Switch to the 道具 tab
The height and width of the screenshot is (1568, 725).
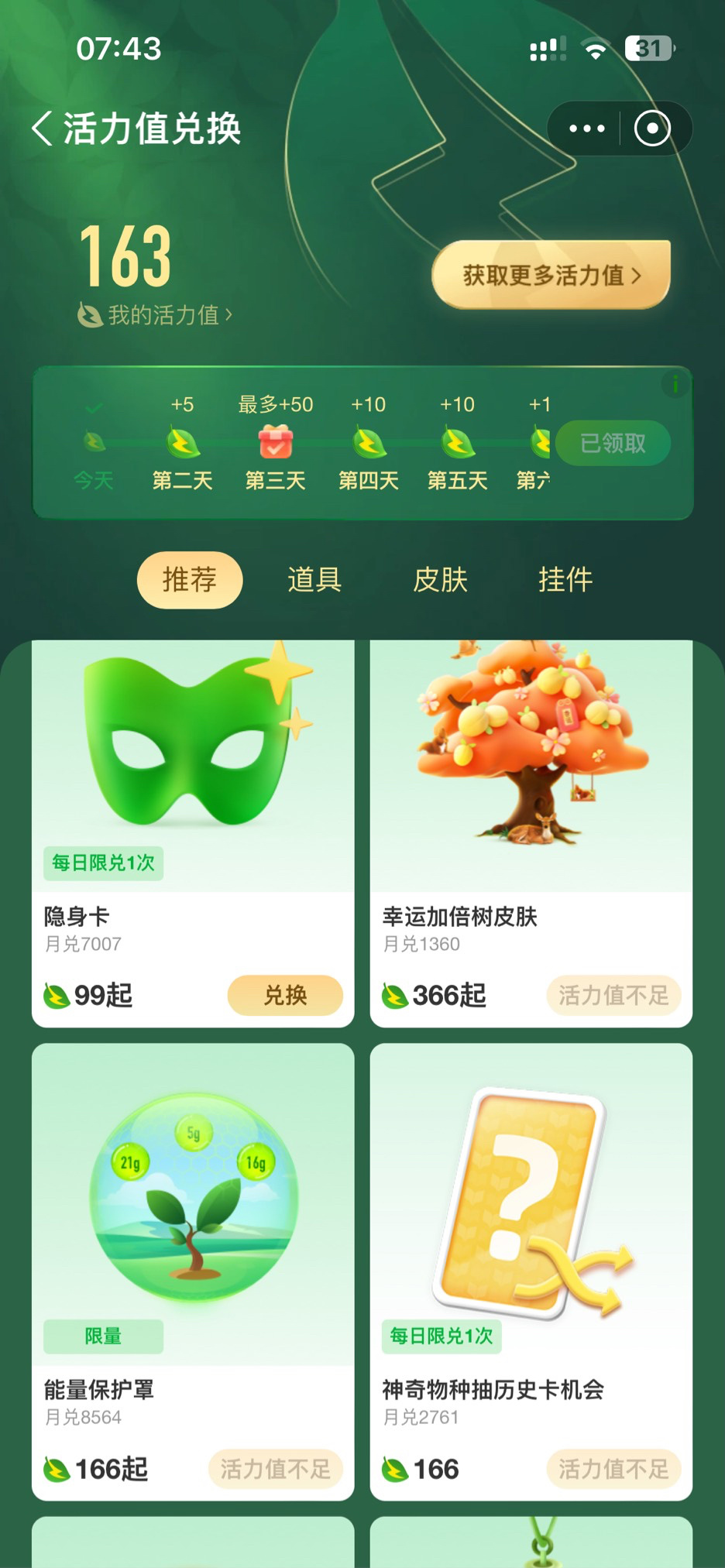[x=314, y=579]
